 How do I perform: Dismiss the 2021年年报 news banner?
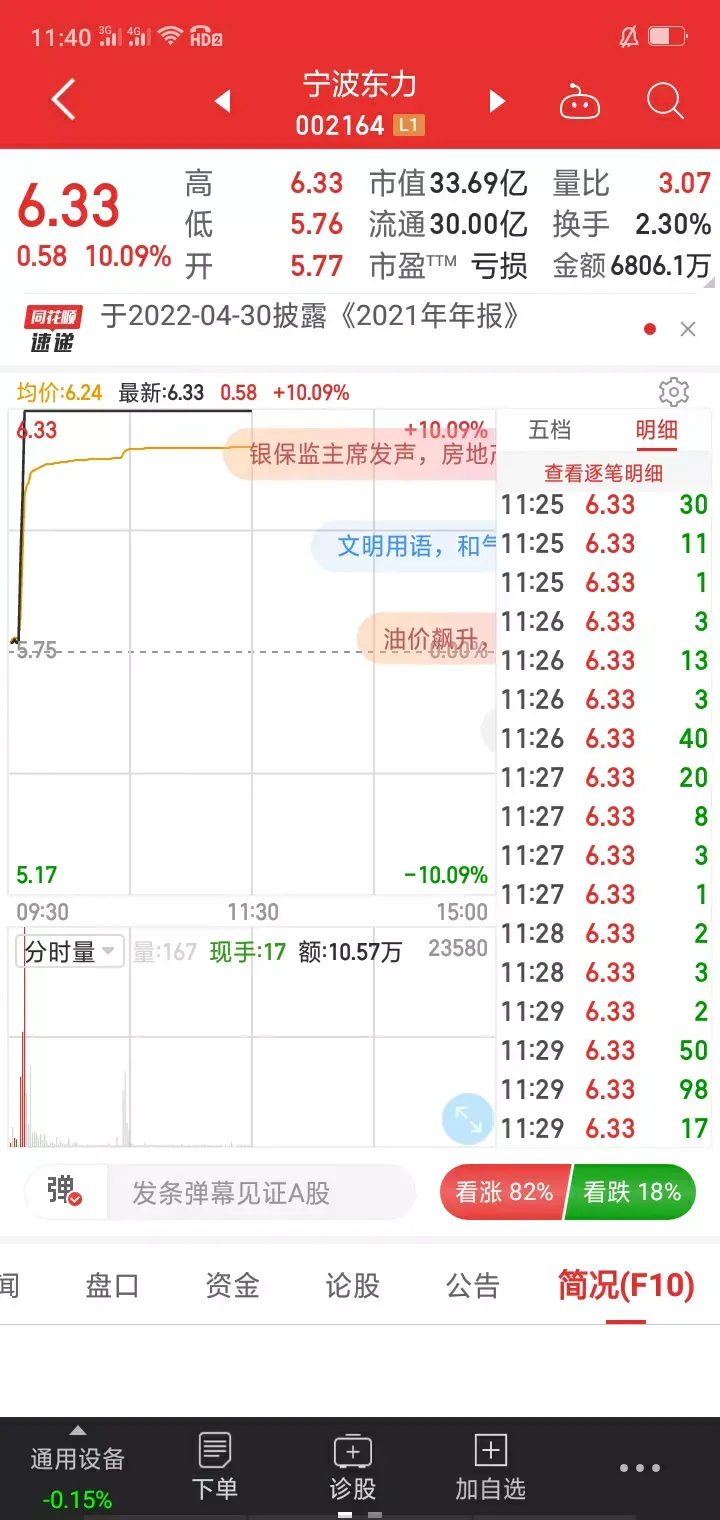[688, 329]
